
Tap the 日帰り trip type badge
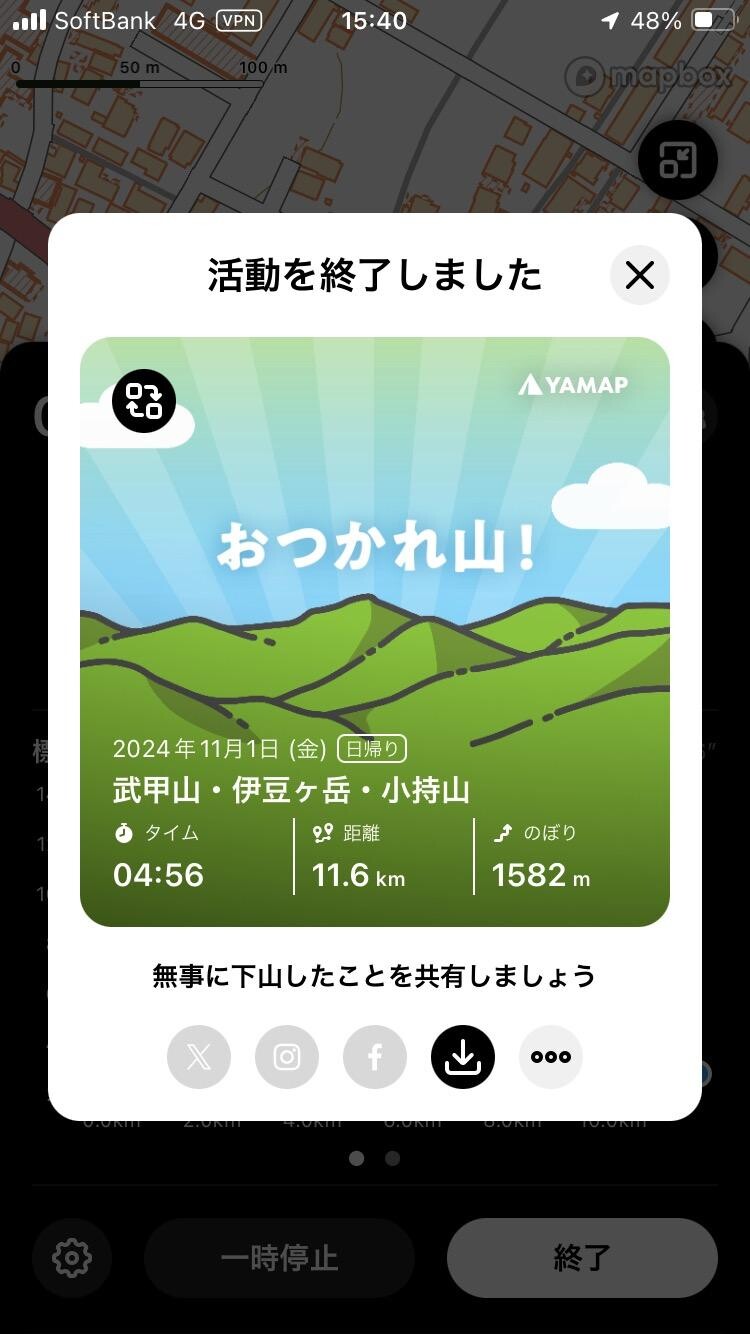coord(370,748)
